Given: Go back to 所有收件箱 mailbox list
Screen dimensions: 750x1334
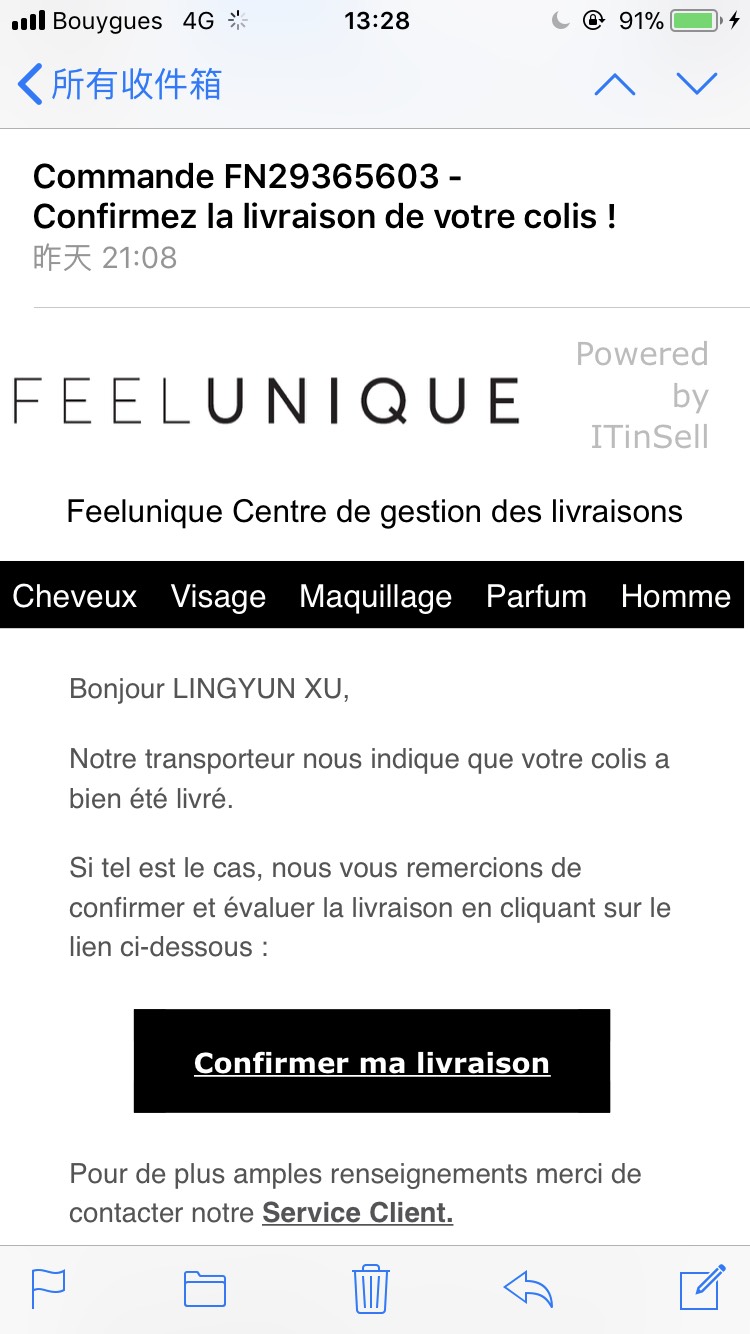Looking at the screenshot, I should [120, 84].
